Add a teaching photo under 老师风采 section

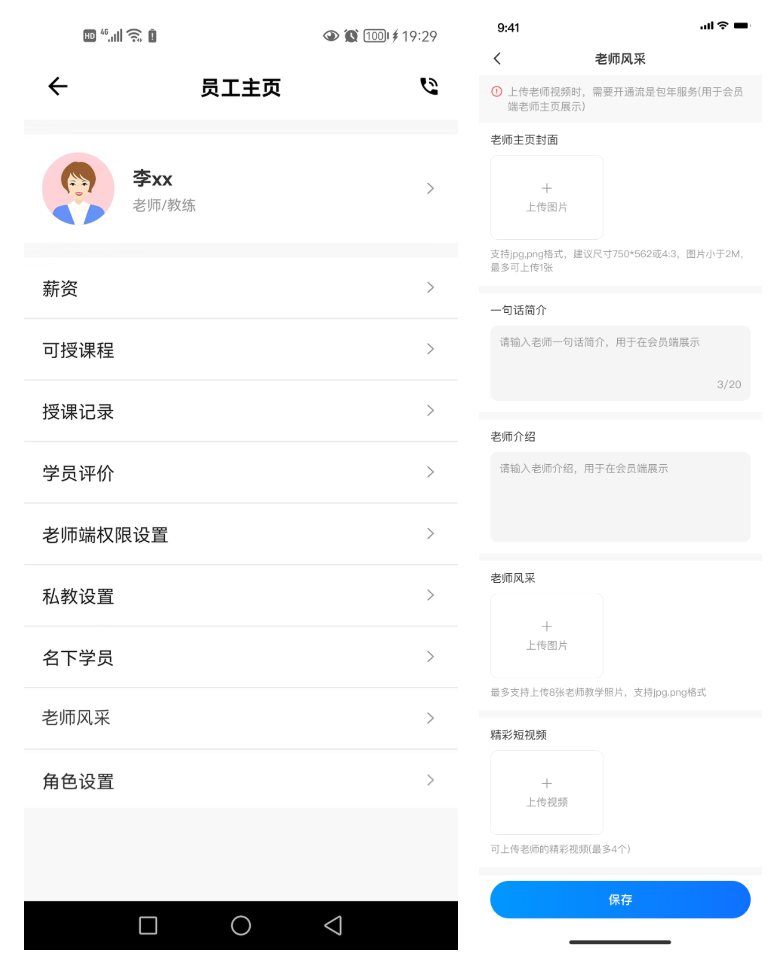(x=546, y=636)
